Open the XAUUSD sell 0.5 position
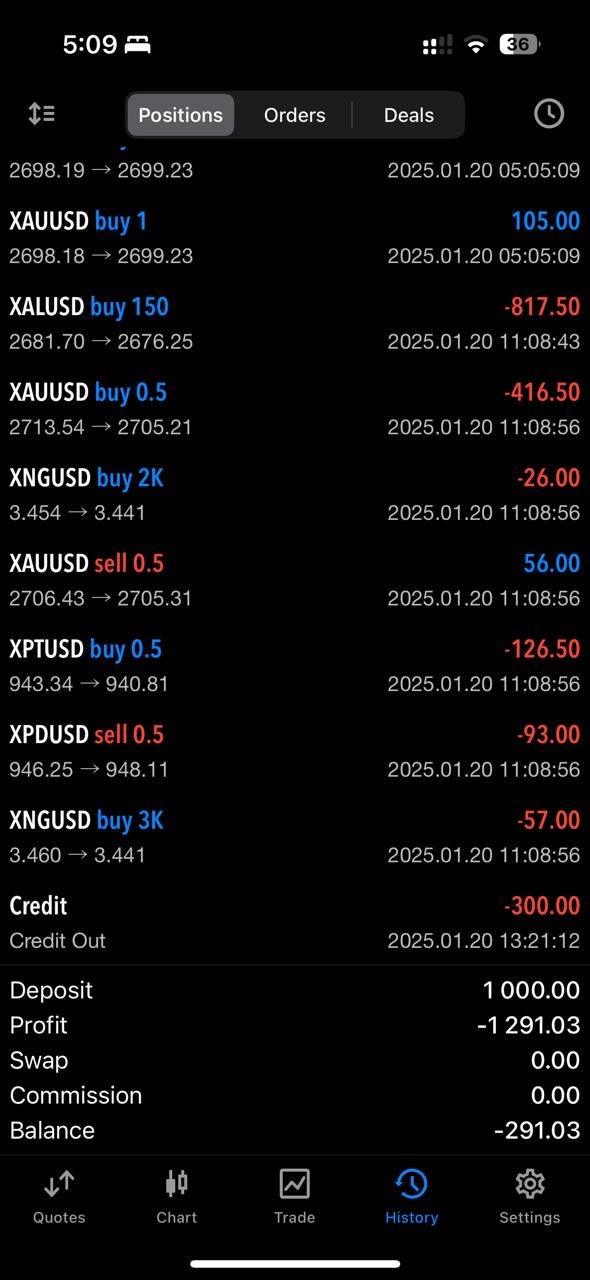Screen dimensions: 590x1280 tap(295, 580)
